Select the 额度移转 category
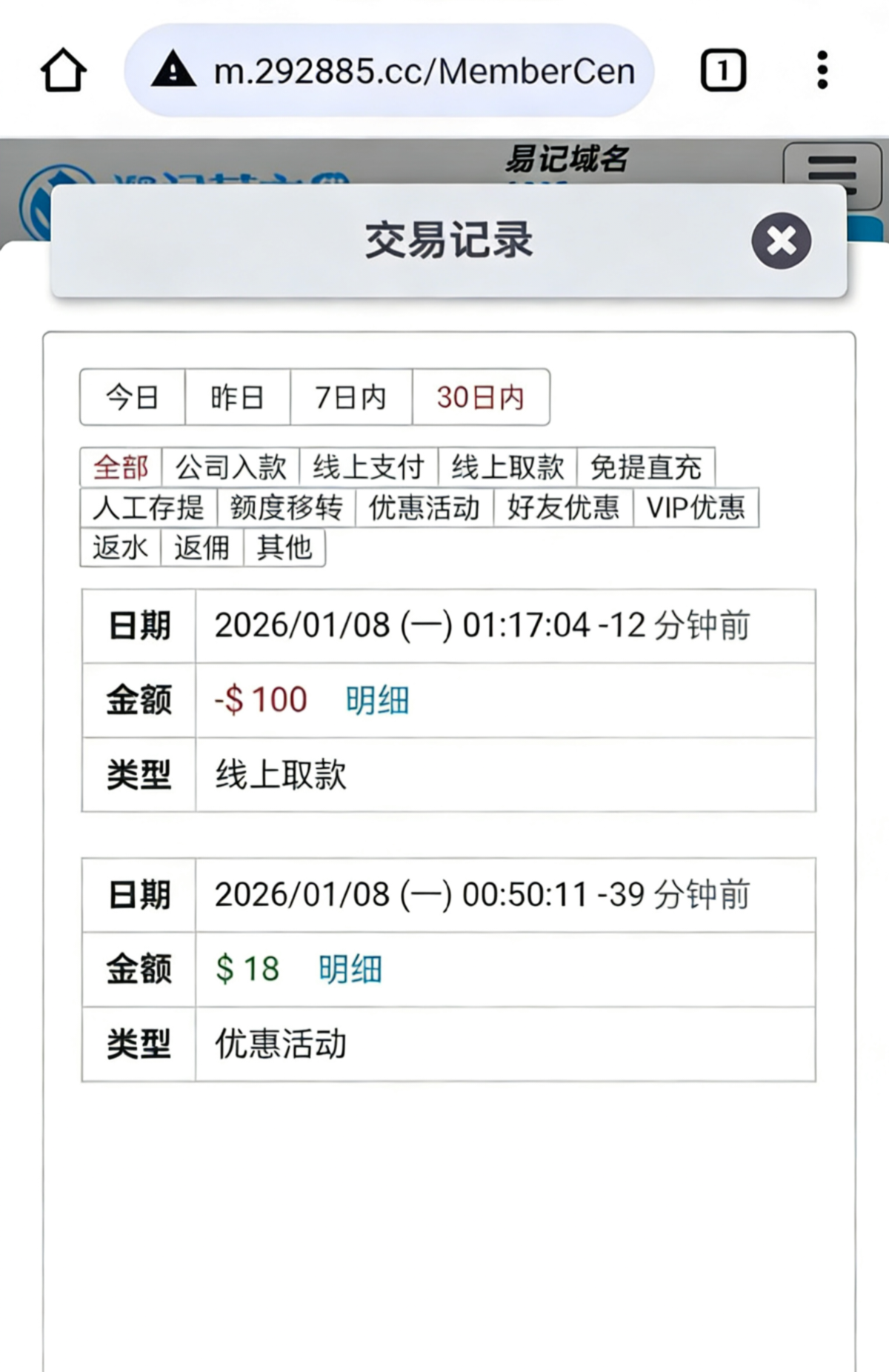The width and height of the screenshot is (889, 1372). pyautogui.click(x=286, y=507)
